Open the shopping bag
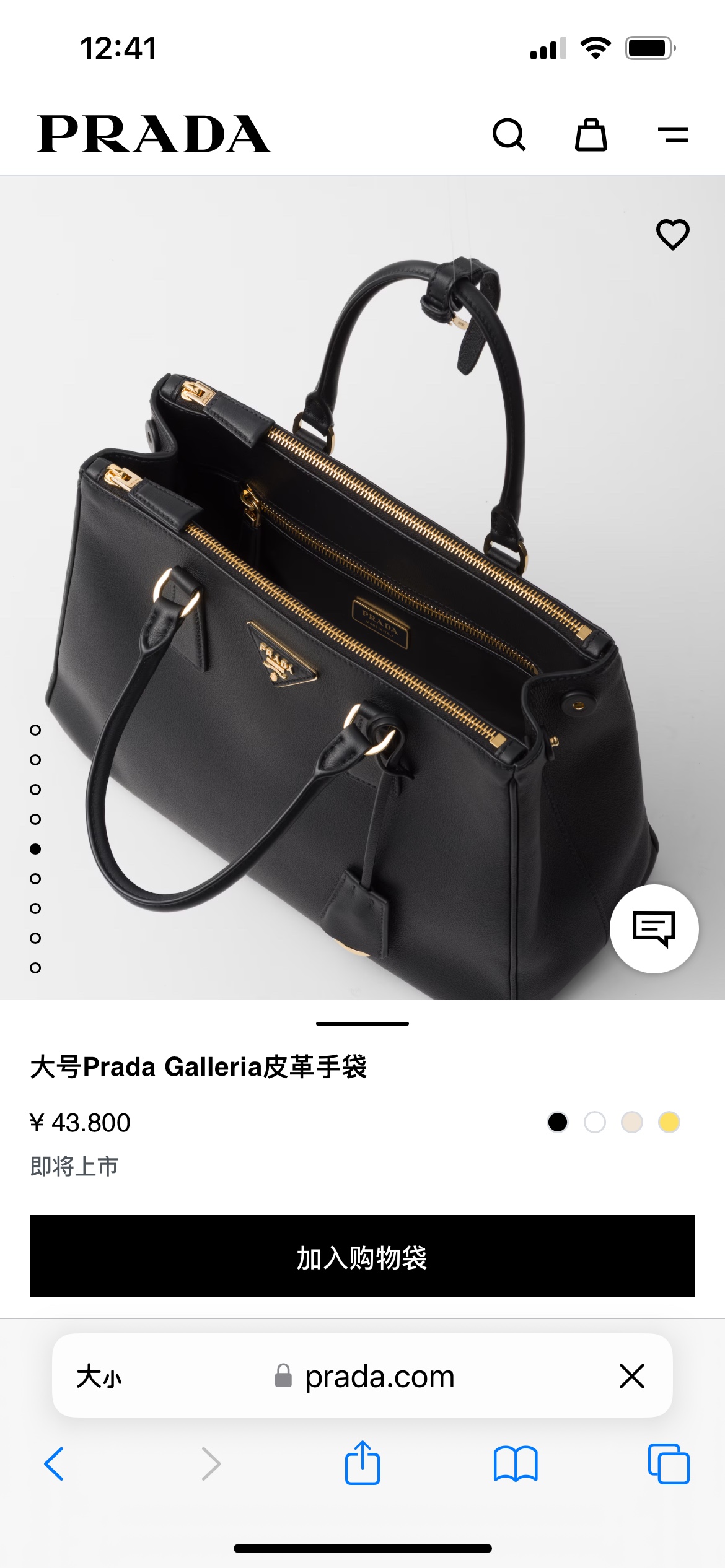 591,134
